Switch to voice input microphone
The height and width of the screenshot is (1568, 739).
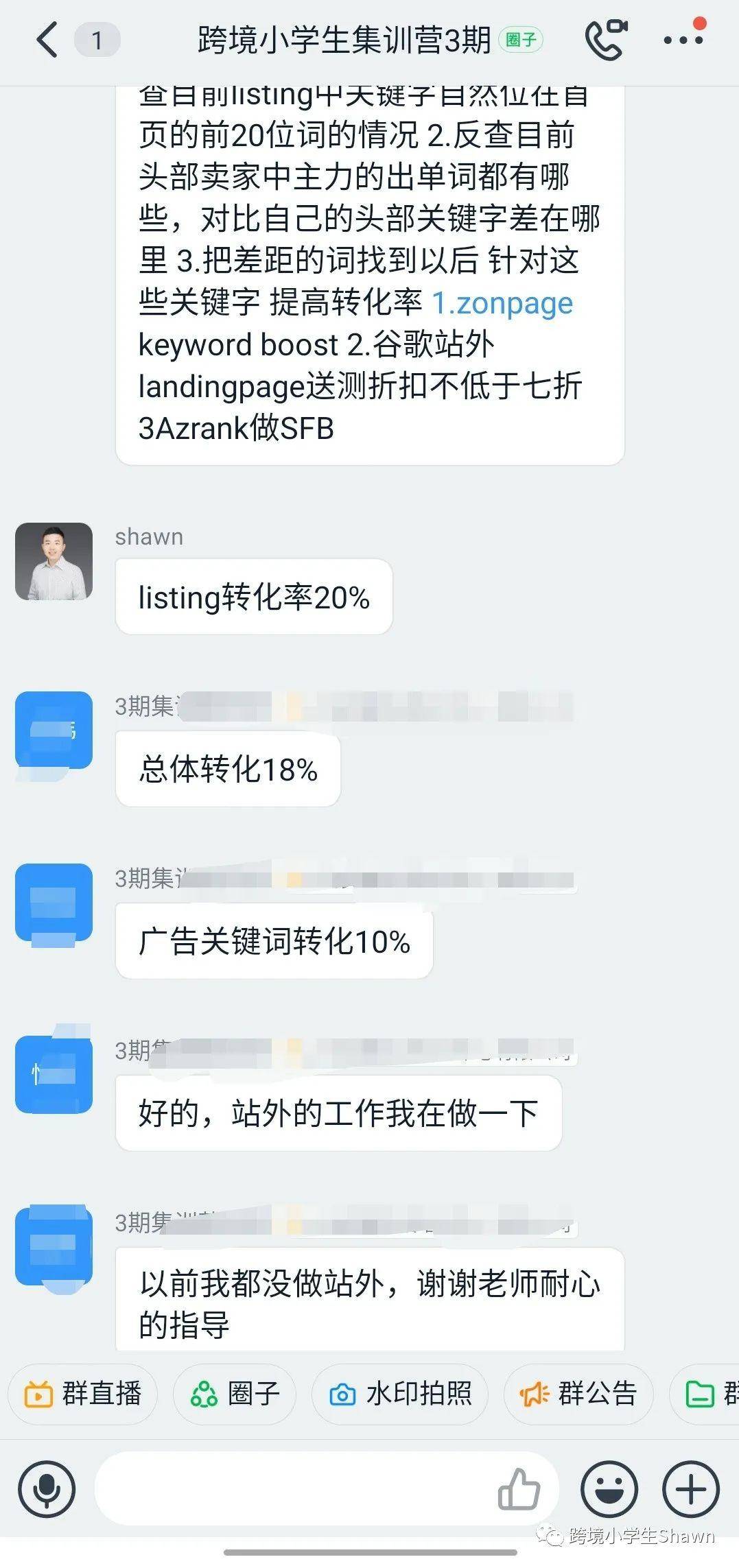point(47,1489)
